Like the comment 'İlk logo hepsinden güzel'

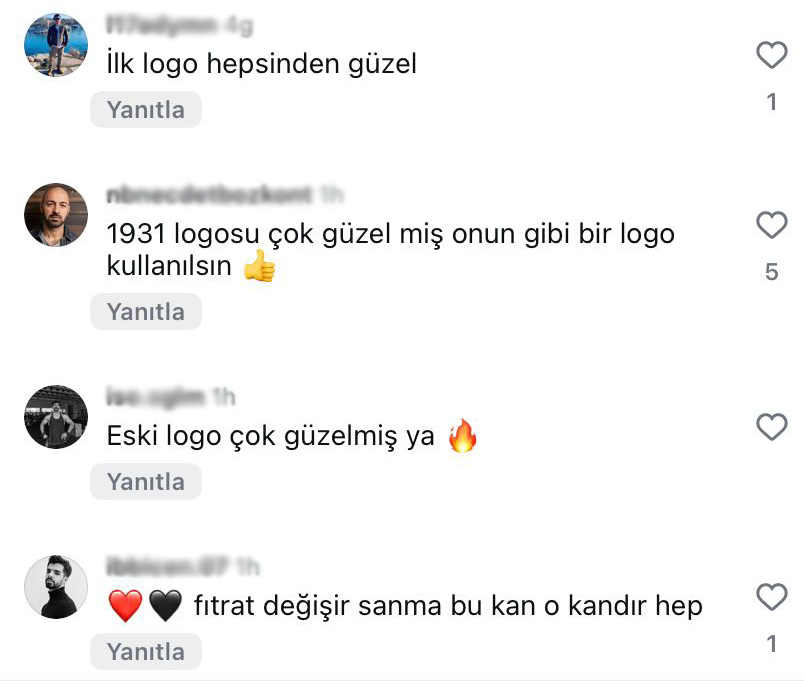click(771, 56)
